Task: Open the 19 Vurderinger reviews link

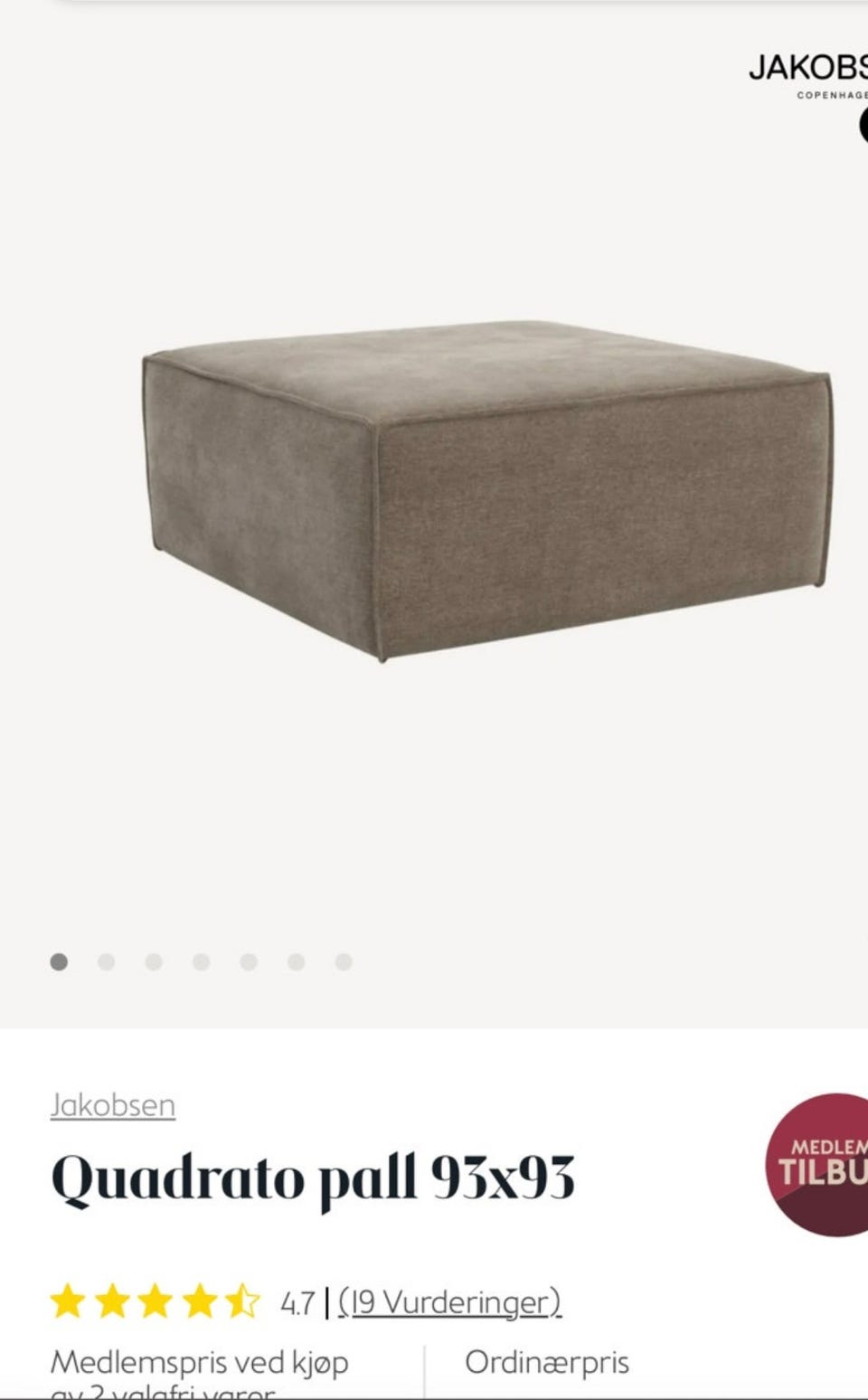Action: pyautogui.click(x=449, y=1302)
